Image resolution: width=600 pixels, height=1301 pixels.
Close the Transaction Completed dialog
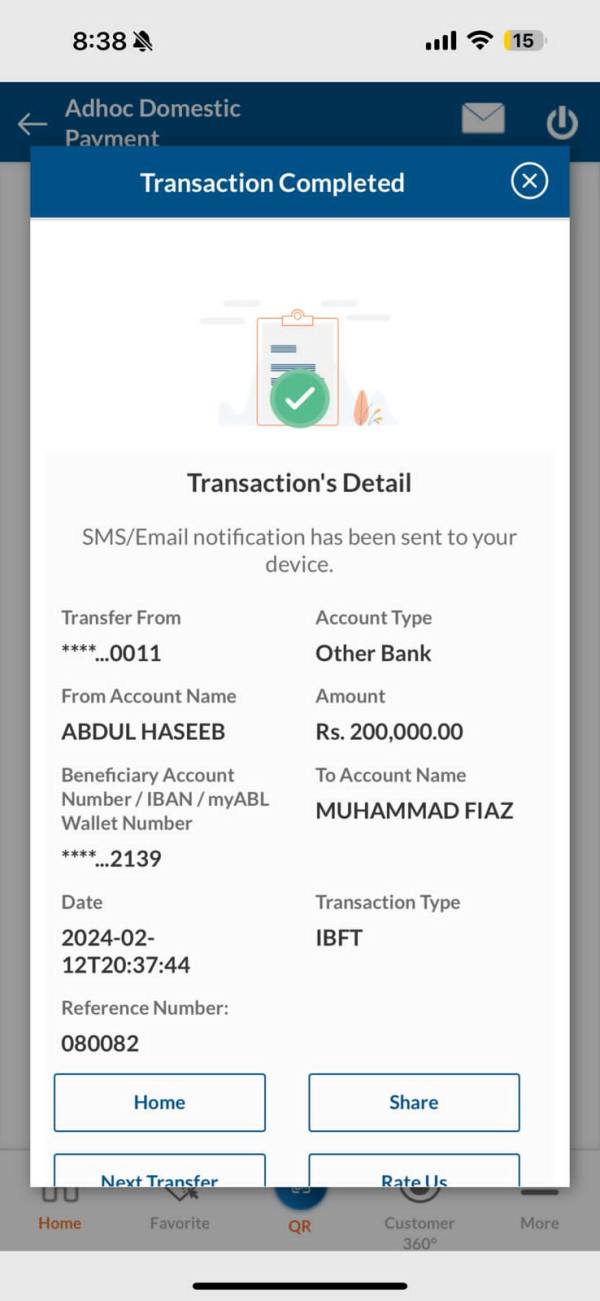(x=529, y=181)
